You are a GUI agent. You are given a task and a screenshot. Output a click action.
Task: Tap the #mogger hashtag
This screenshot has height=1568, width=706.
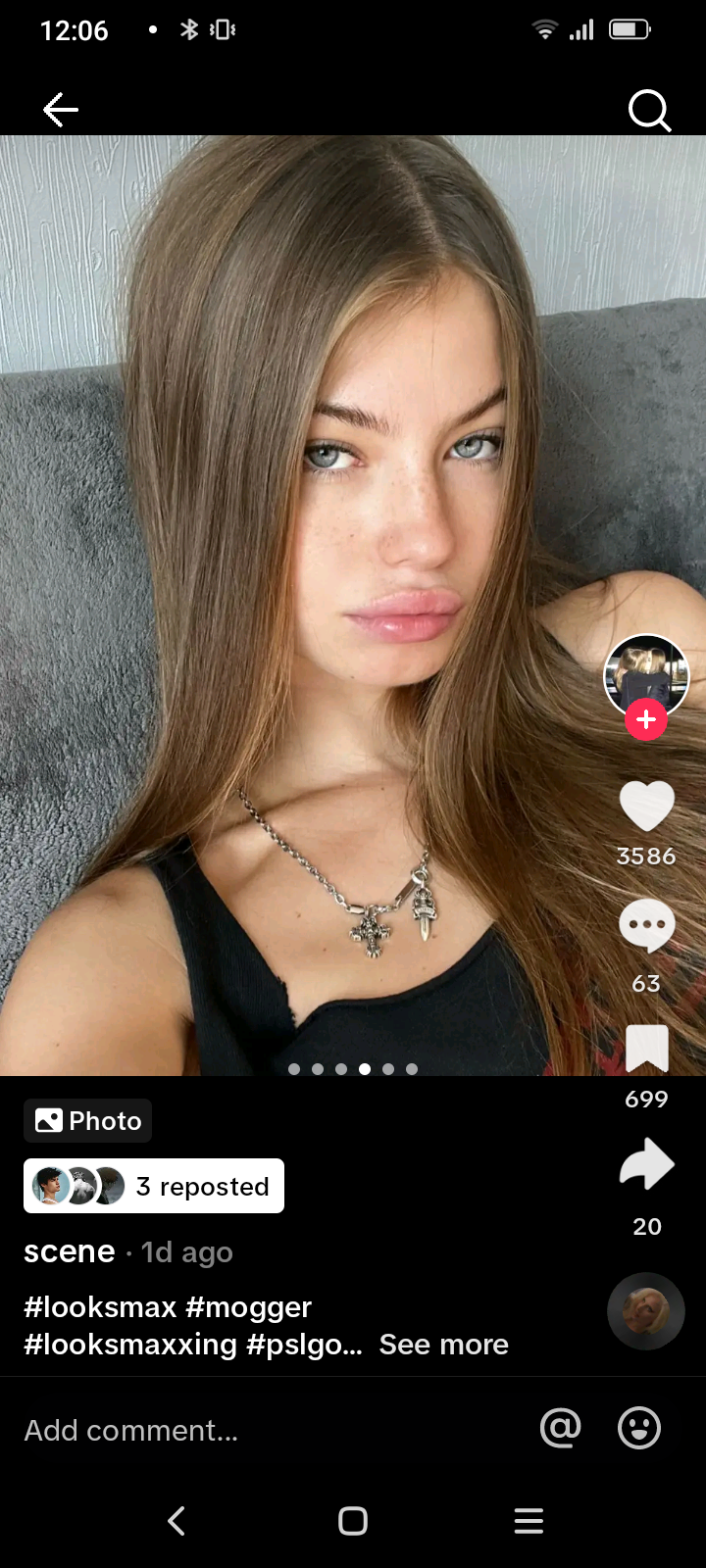[248, 1307]
